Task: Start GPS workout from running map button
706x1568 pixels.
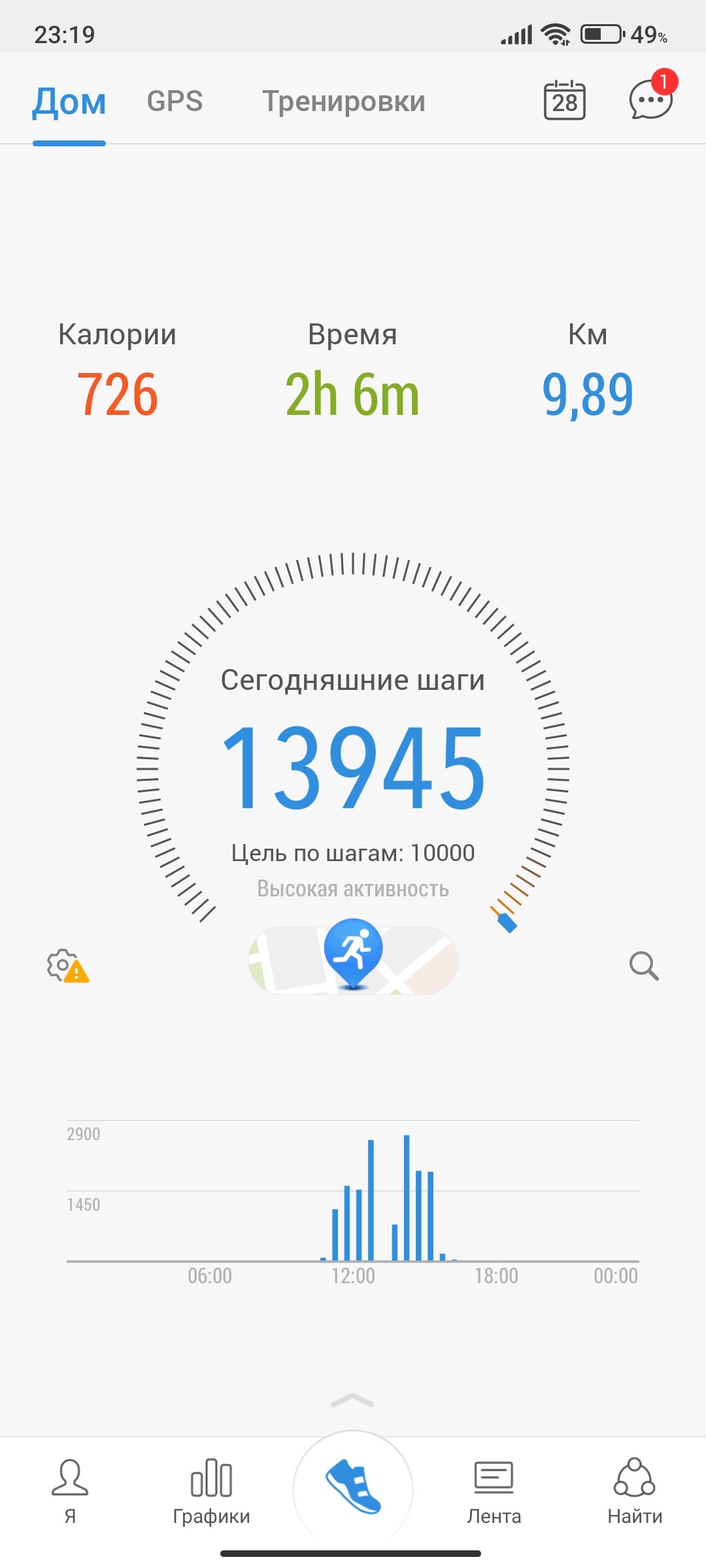Action: click(x=353, y=958)
